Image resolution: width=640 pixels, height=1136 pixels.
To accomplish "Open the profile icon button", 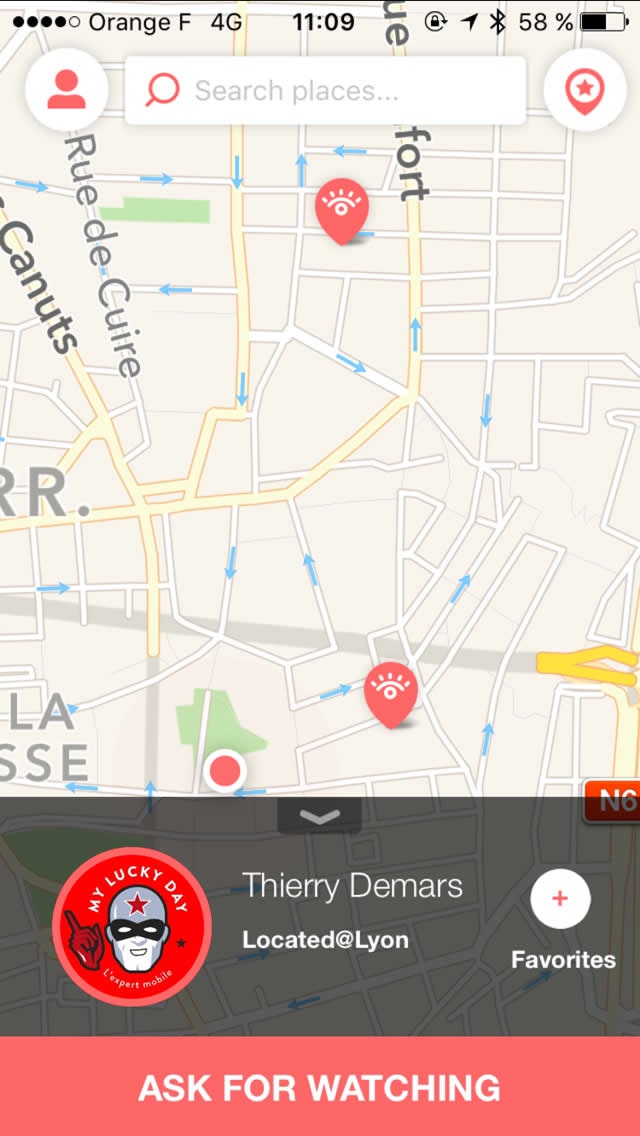I will click(x=66, y=90).
